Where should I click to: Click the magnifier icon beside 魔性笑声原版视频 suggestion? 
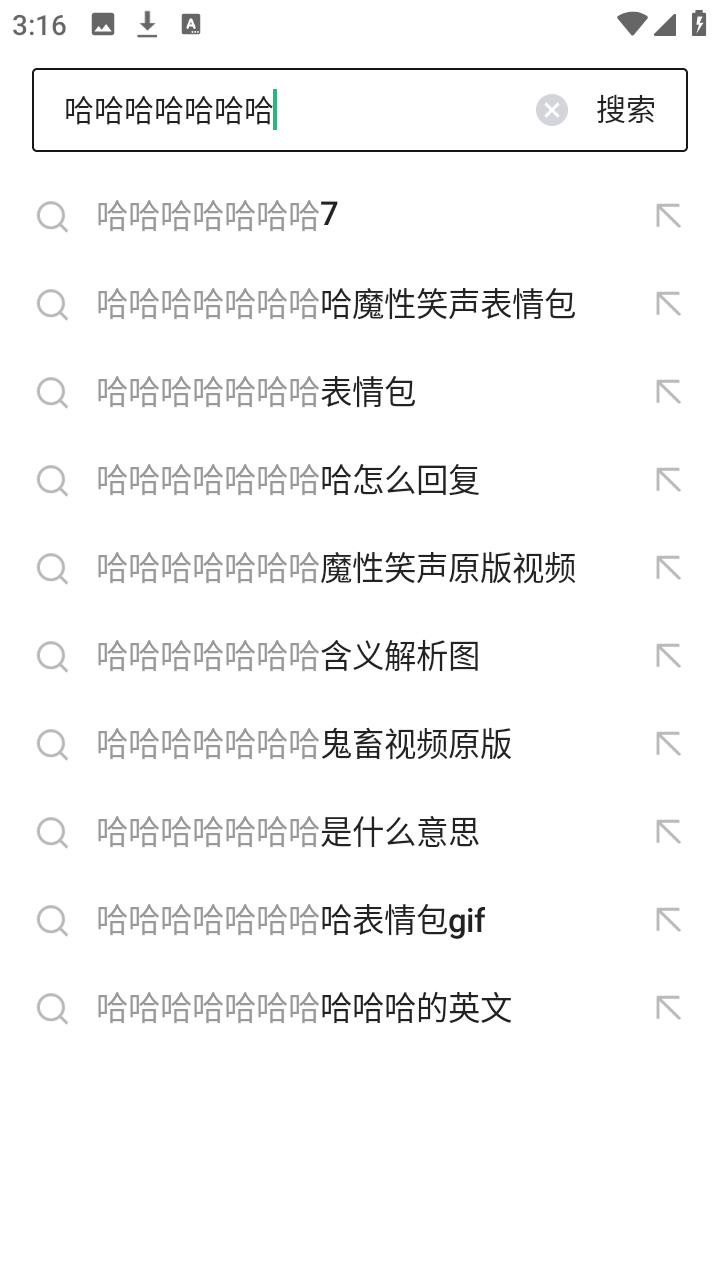[x=51, y=568]
